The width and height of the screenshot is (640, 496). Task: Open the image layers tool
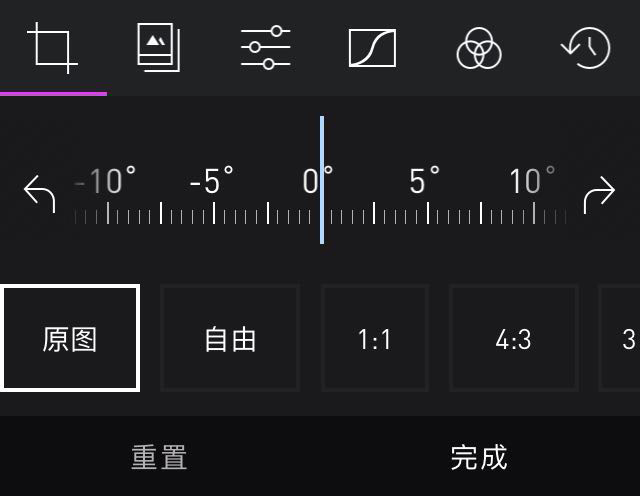click(x=159, y=47)
